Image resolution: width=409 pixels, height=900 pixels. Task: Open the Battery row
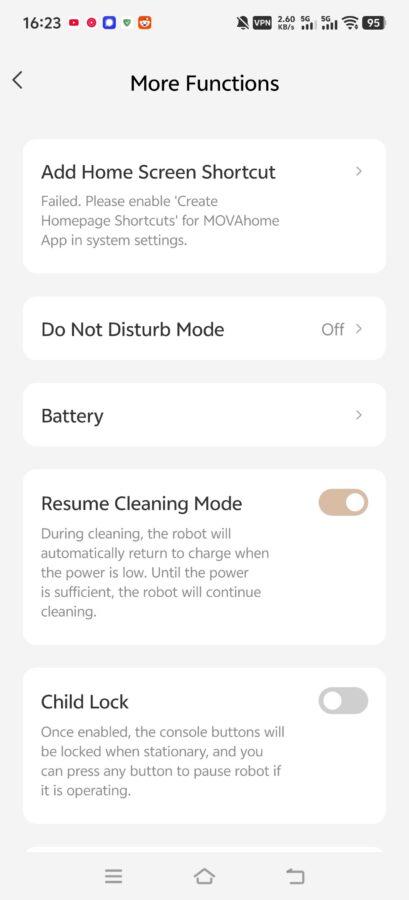point(204,415)
